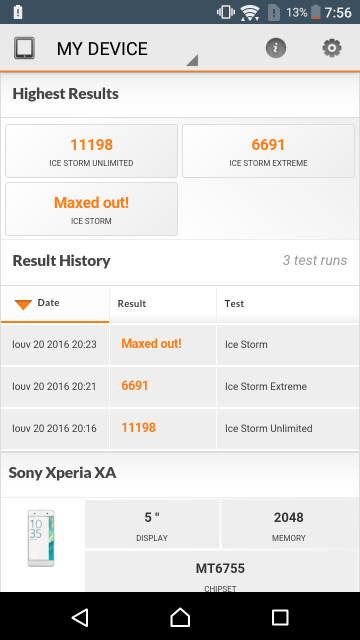Open the Ice Storm Extreme highest result card
The image size is (360, 640).
pyautogui.click(x=268, y=151)
